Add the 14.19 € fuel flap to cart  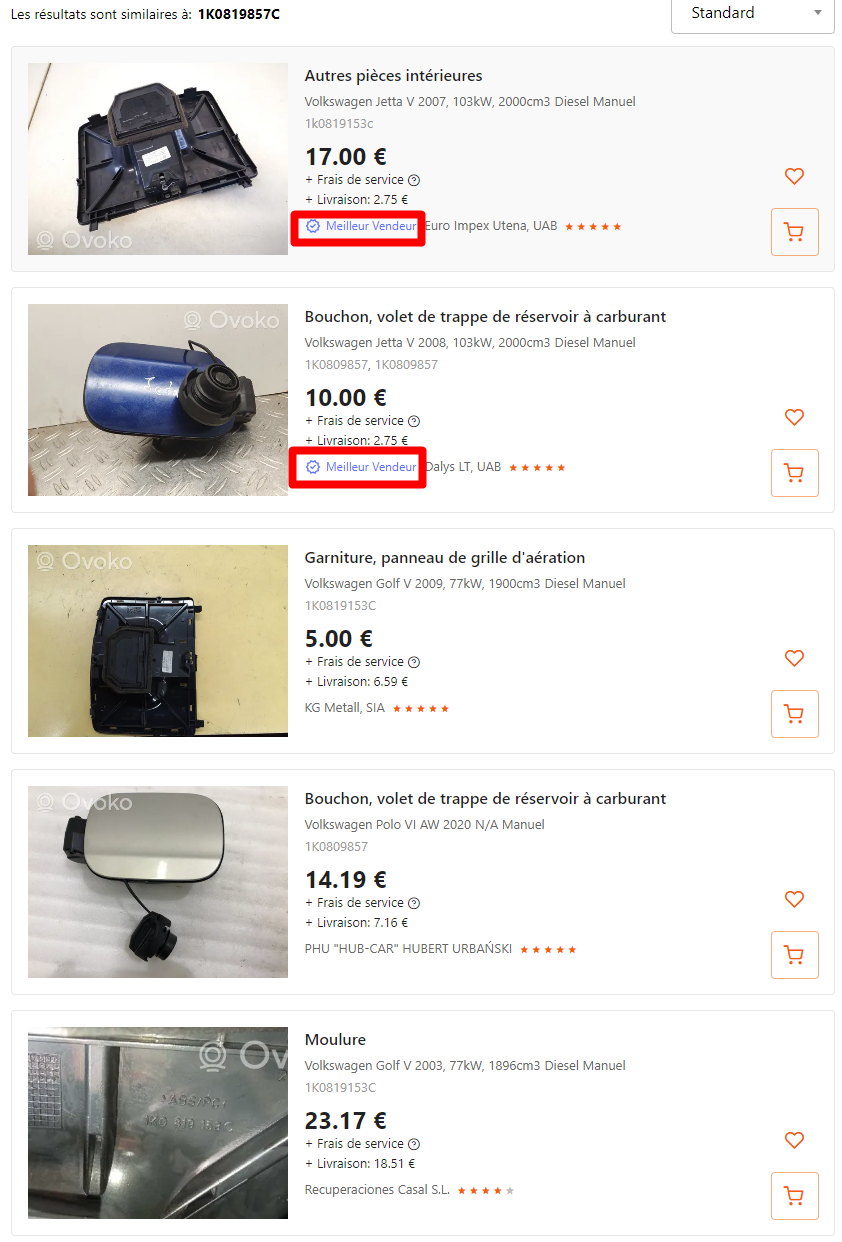point(794,955)
